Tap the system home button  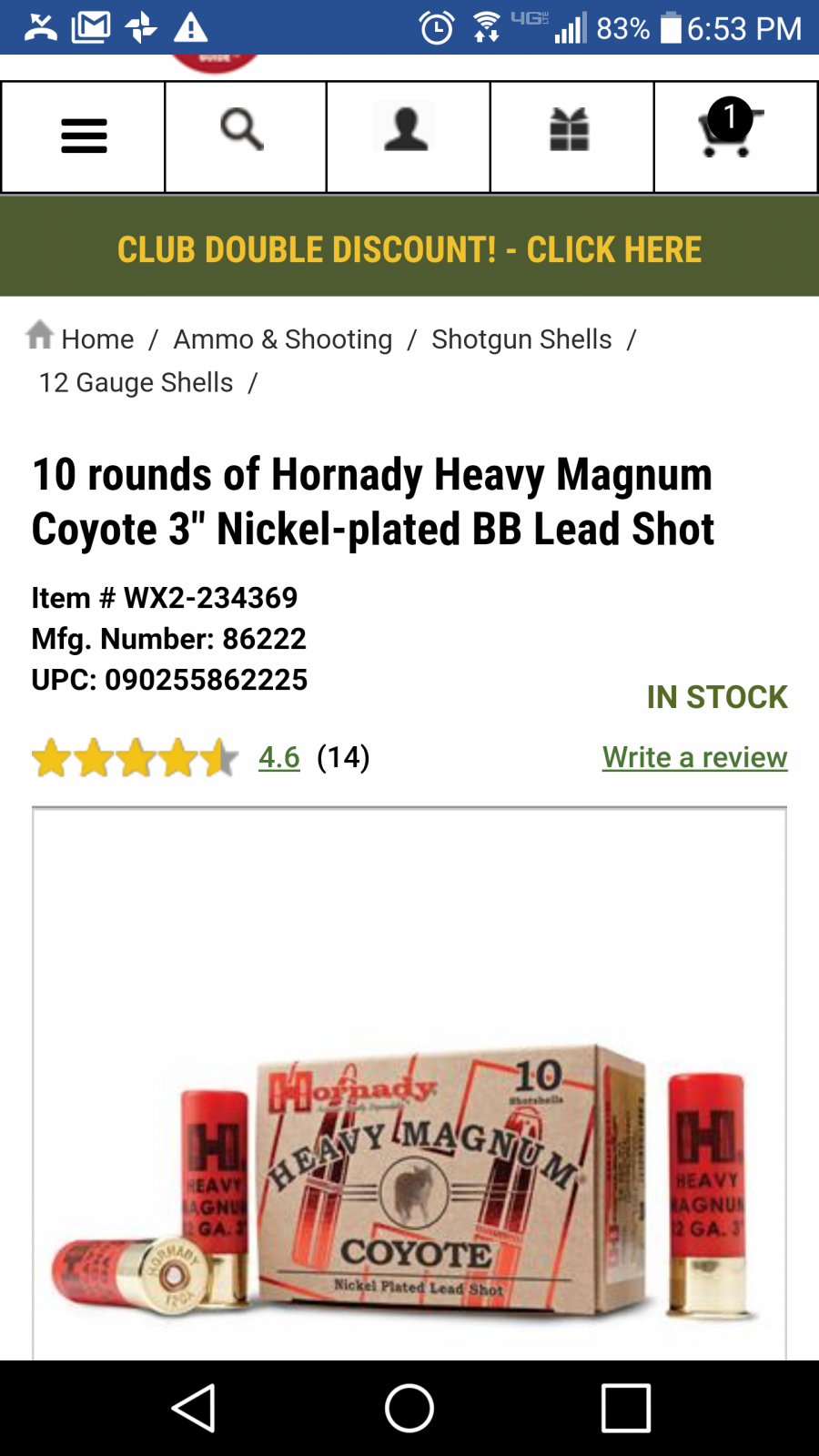pos(409,1408)
